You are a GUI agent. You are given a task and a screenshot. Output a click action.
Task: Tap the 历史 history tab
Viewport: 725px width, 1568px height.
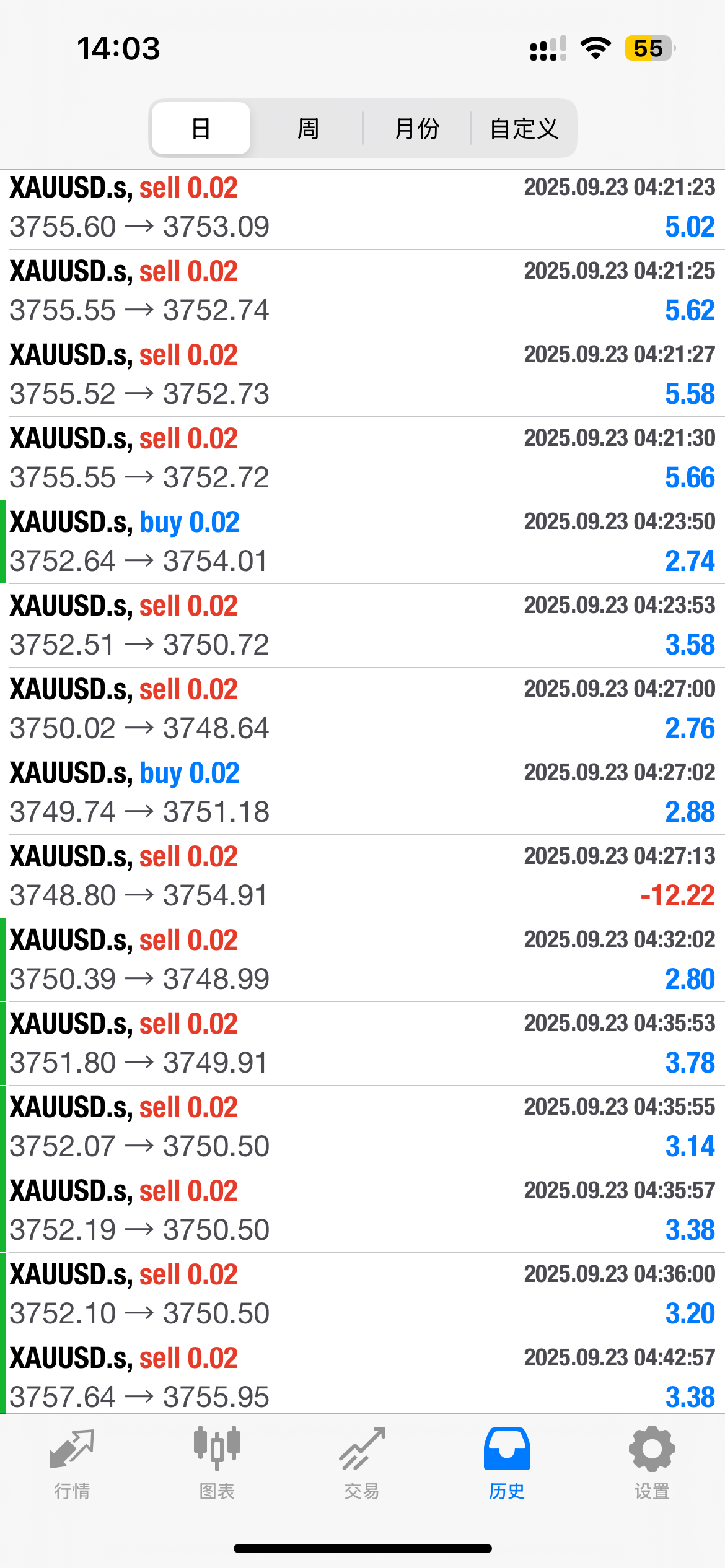pyautogui.click(x=507, y=1464)
